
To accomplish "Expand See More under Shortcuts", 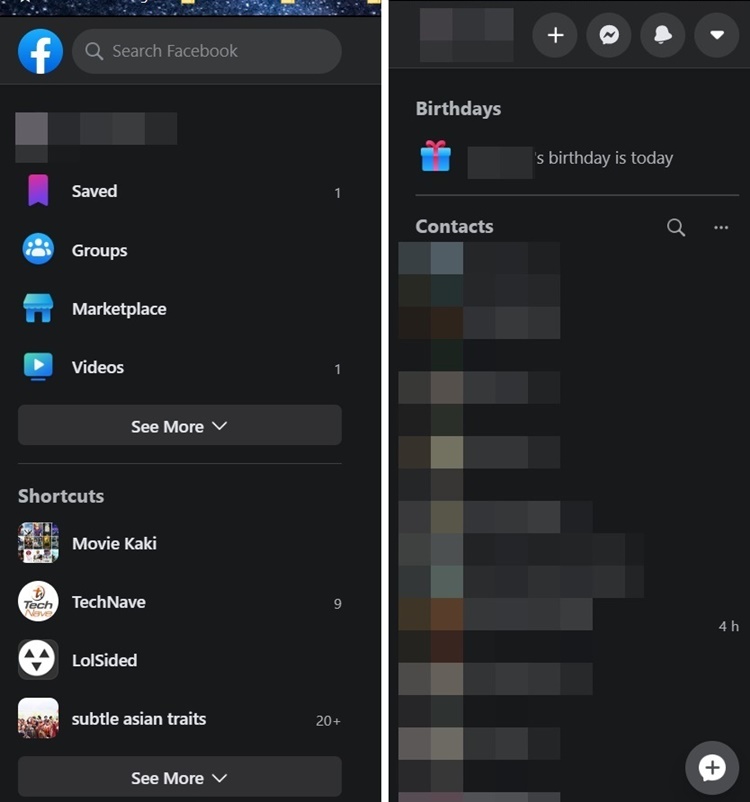I will [180, 778].
